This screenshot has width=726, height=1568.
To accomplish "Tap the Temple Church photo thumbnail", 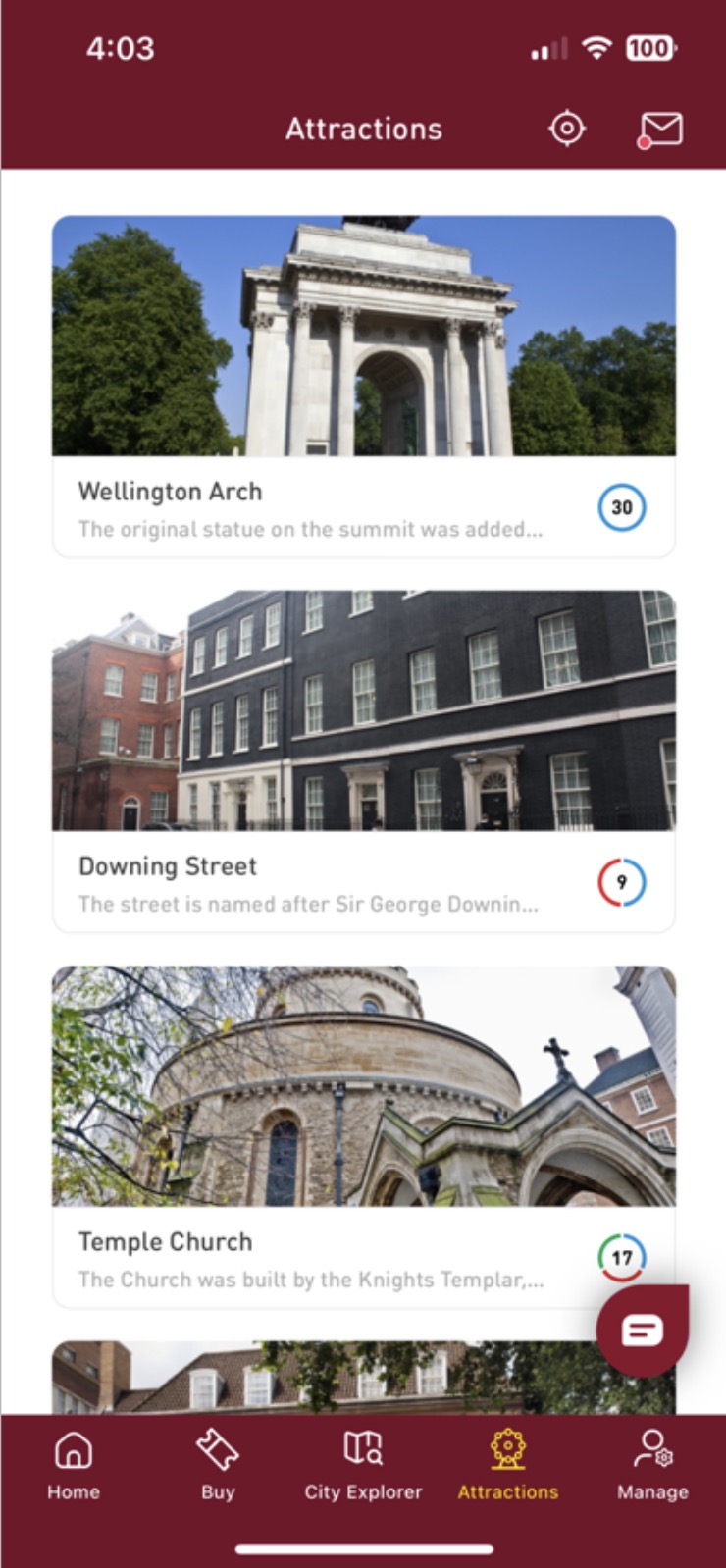I will coord(363,1084).
